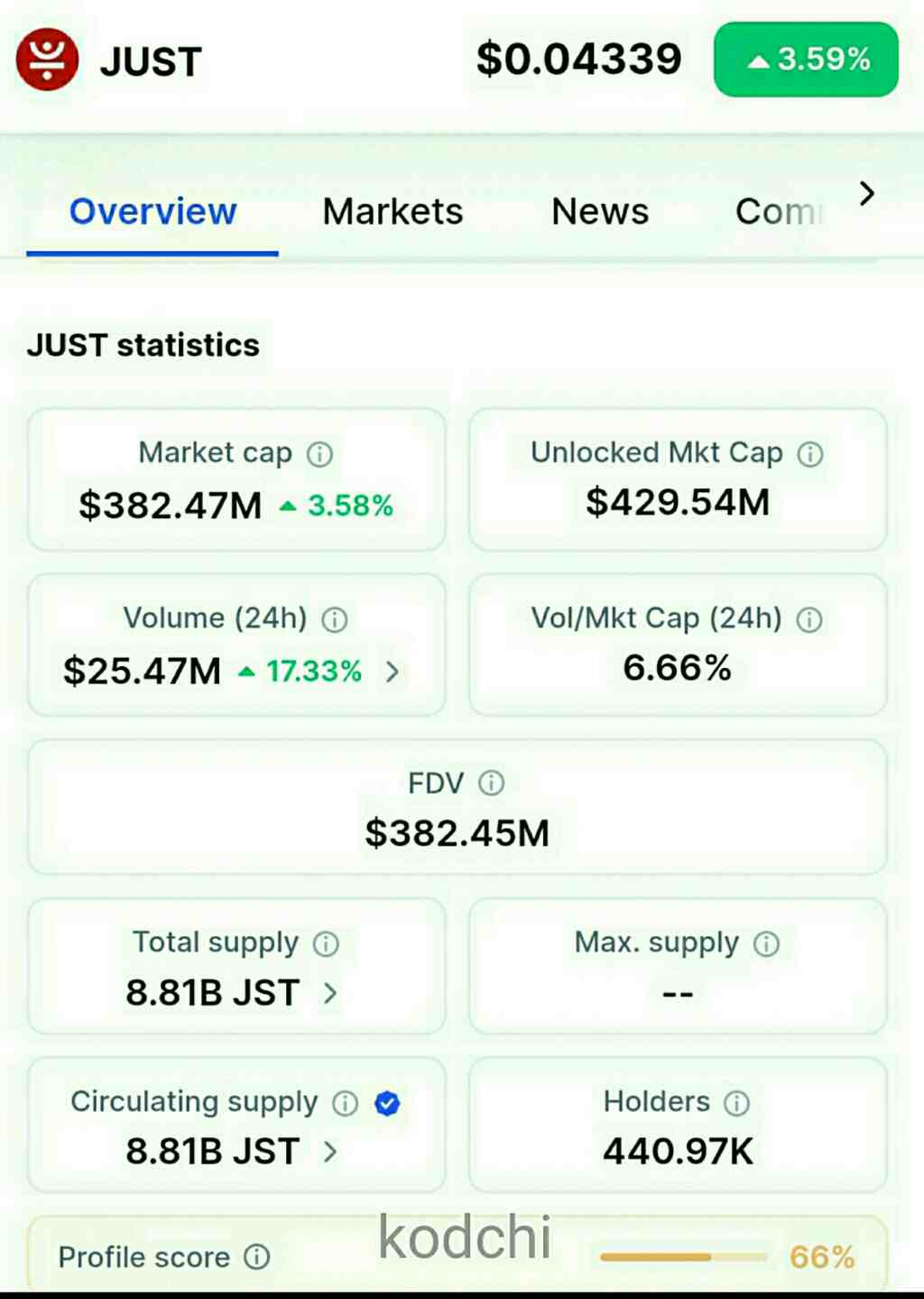
Task: Show Max. supply info tooltip
Action: tap(766, 943)
